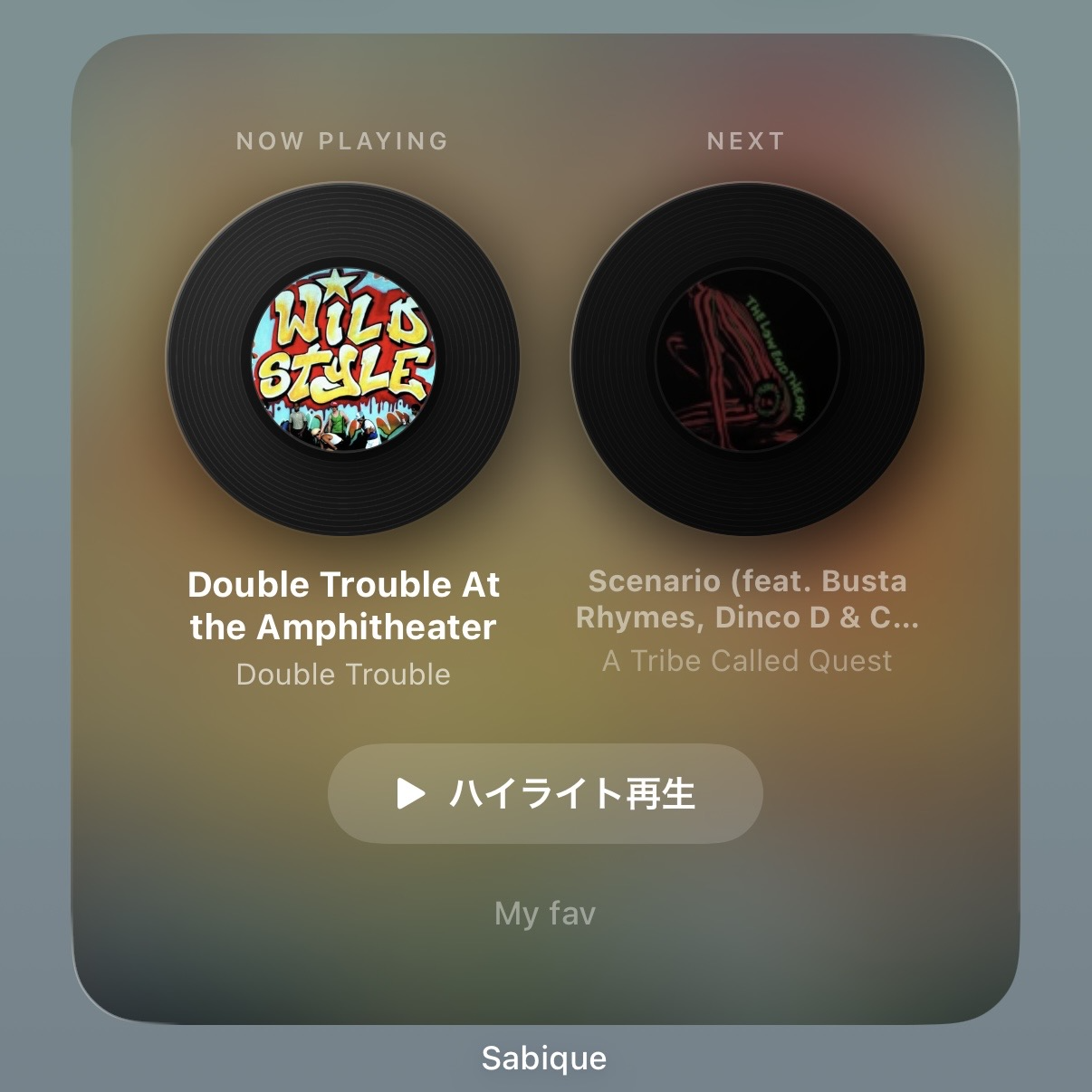Tap the ハイライト再生 play button

545,794
